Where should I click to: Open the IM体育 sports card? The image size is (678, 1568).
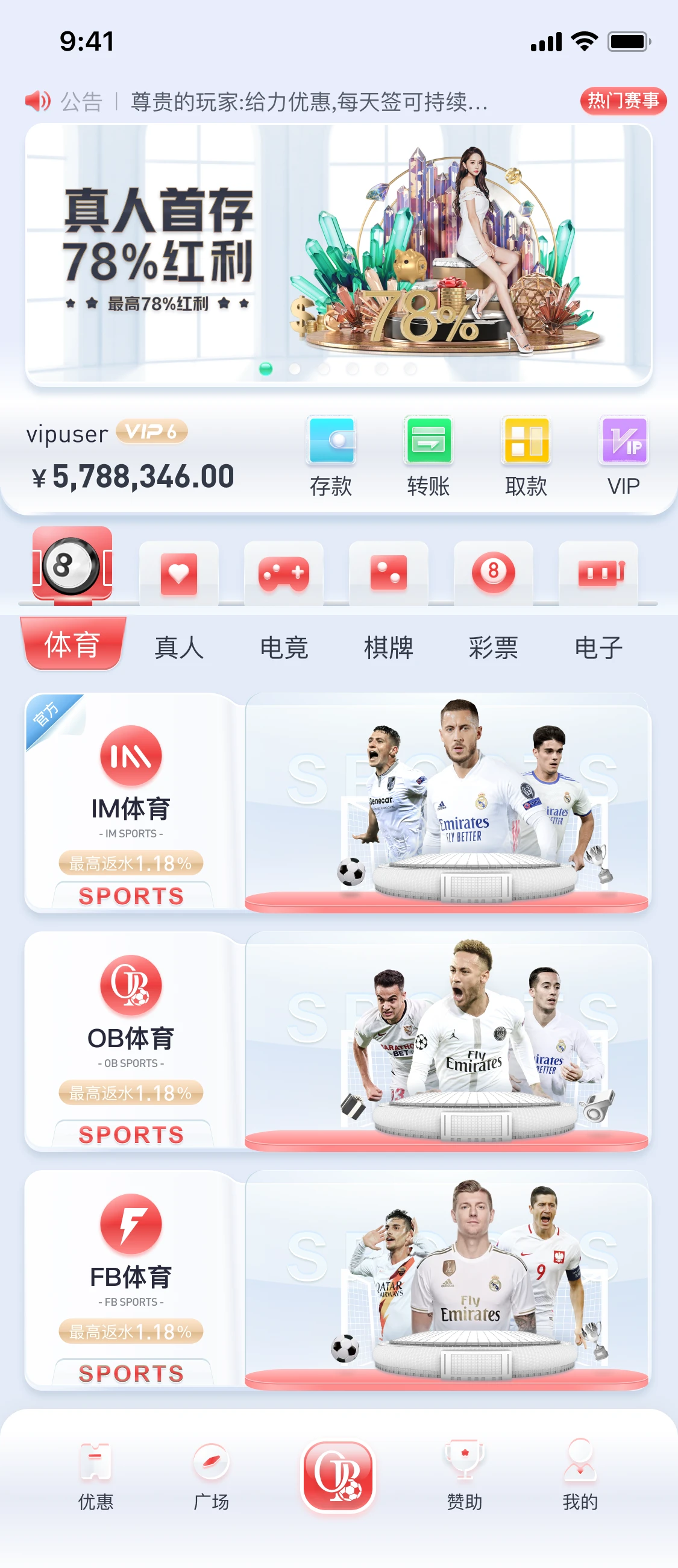[x=338, y=802]
